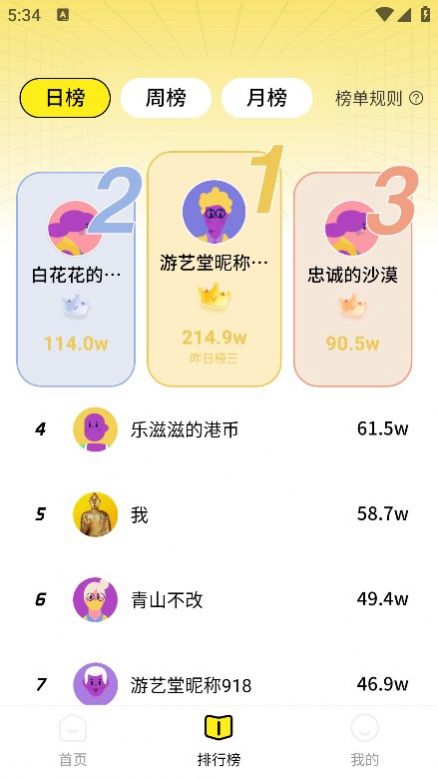This screenshot has height=779, width=438.
Task: Select the 排行榜 bottom tab
Action: 219,742
